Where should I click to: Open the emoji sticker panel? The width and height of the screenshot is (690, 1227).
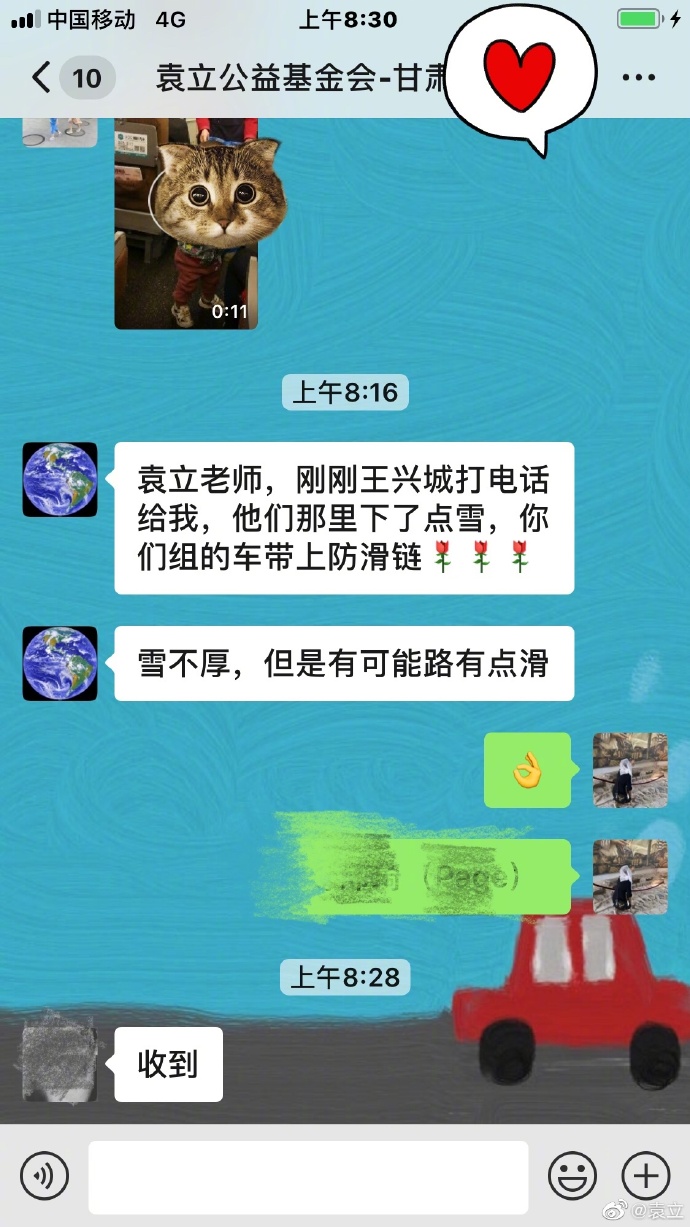pos(572,1175)
